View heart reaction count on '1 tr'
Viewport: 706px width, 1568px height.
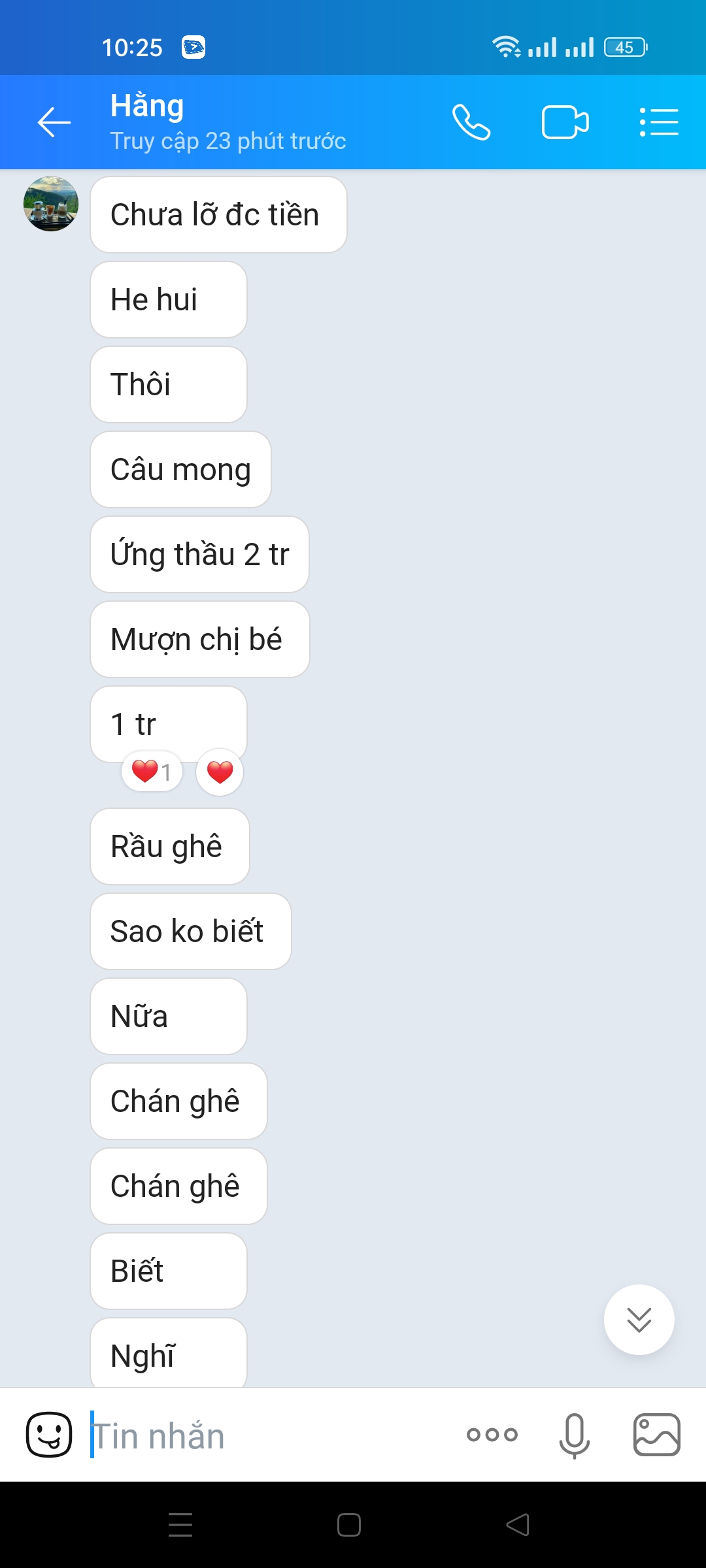tap(152, 772)
